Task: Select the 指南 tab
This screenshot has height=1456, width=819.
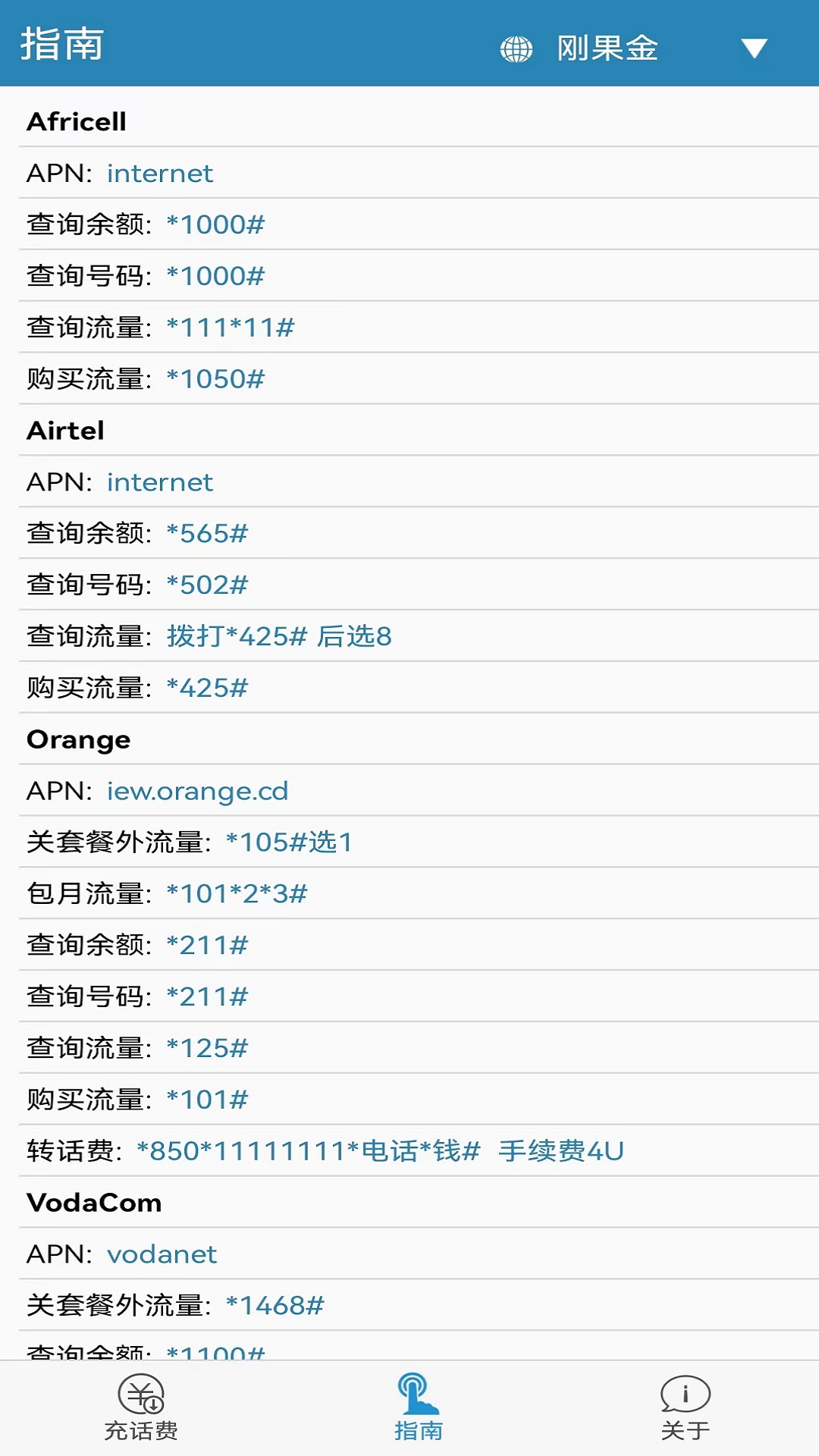Action: (x=418, y=1407)
